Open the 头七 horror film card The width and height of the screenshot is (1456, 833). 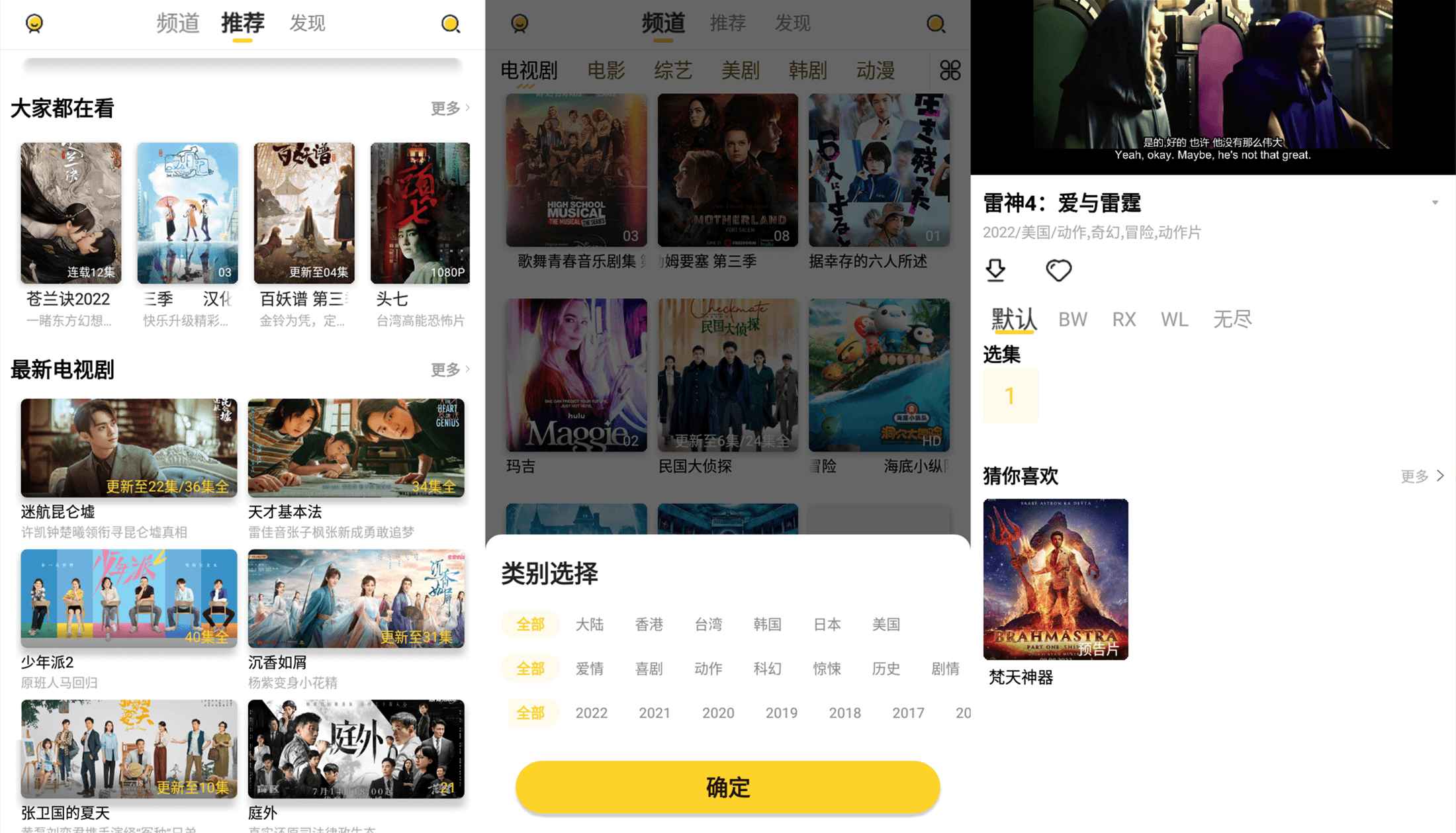(420, 213)
